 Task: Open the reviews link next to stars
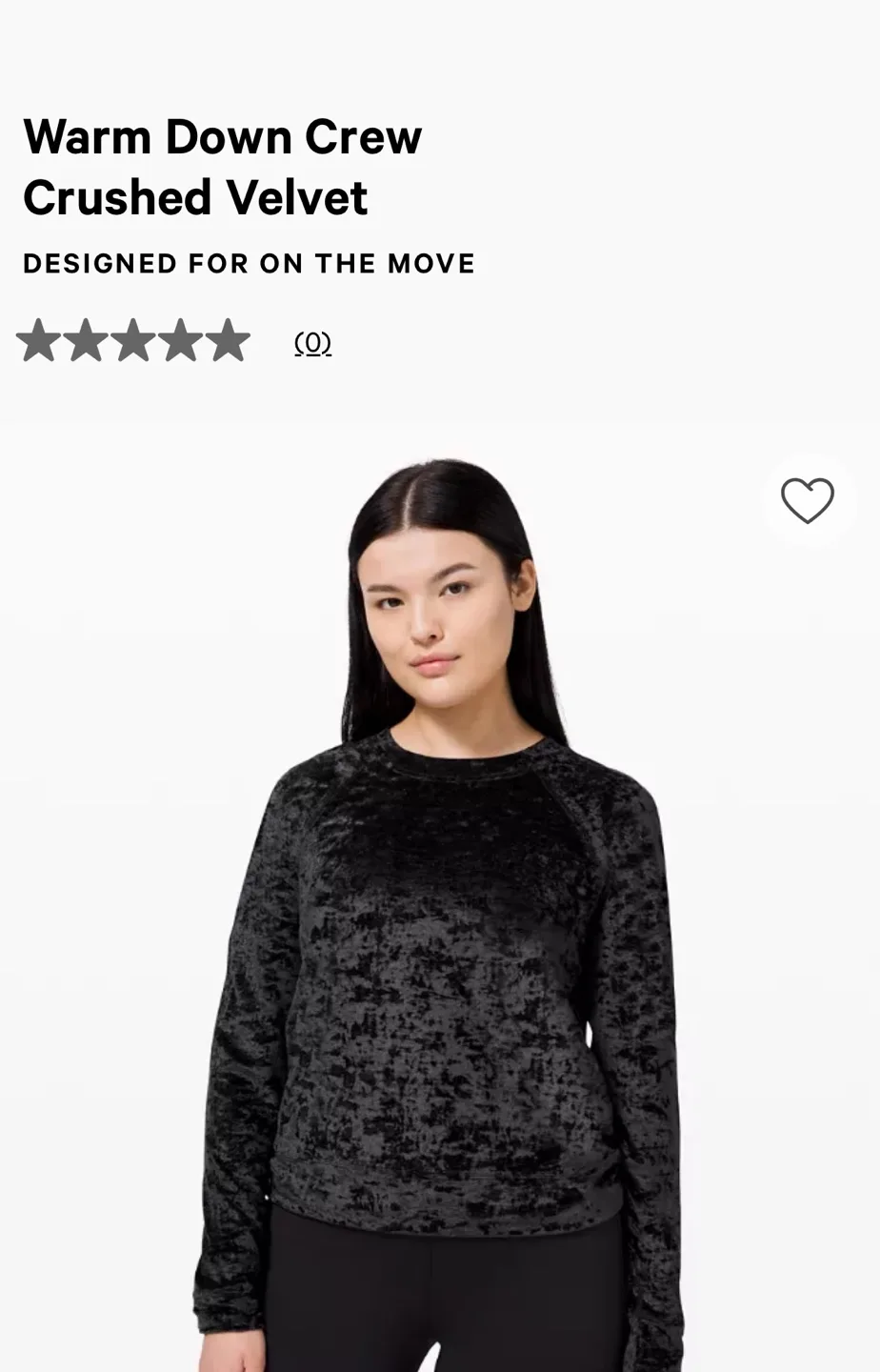(x=311, y=343)
